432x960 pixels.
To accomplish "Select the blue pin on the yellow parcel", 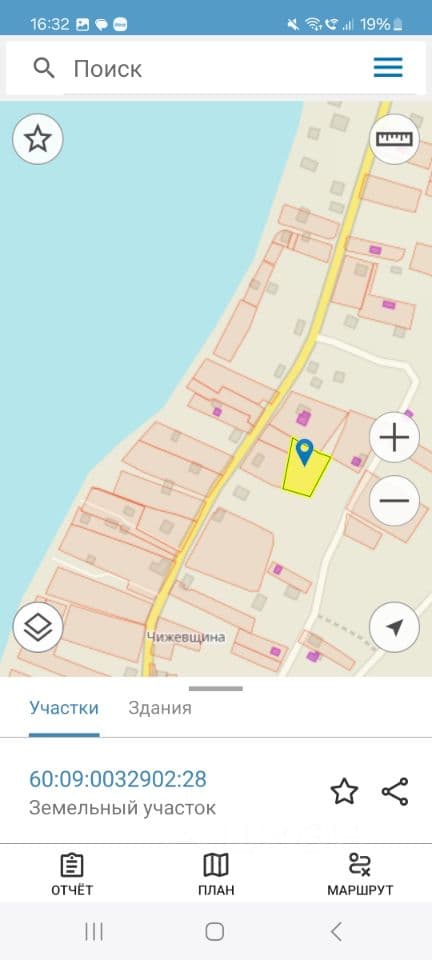I will [304, 452].
